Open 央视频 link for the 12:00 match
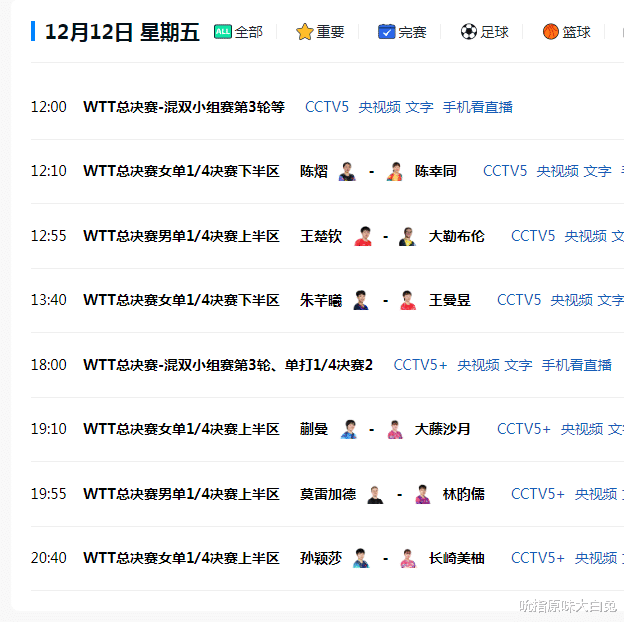This screenshot has width=624, height=622. (379, 107)
